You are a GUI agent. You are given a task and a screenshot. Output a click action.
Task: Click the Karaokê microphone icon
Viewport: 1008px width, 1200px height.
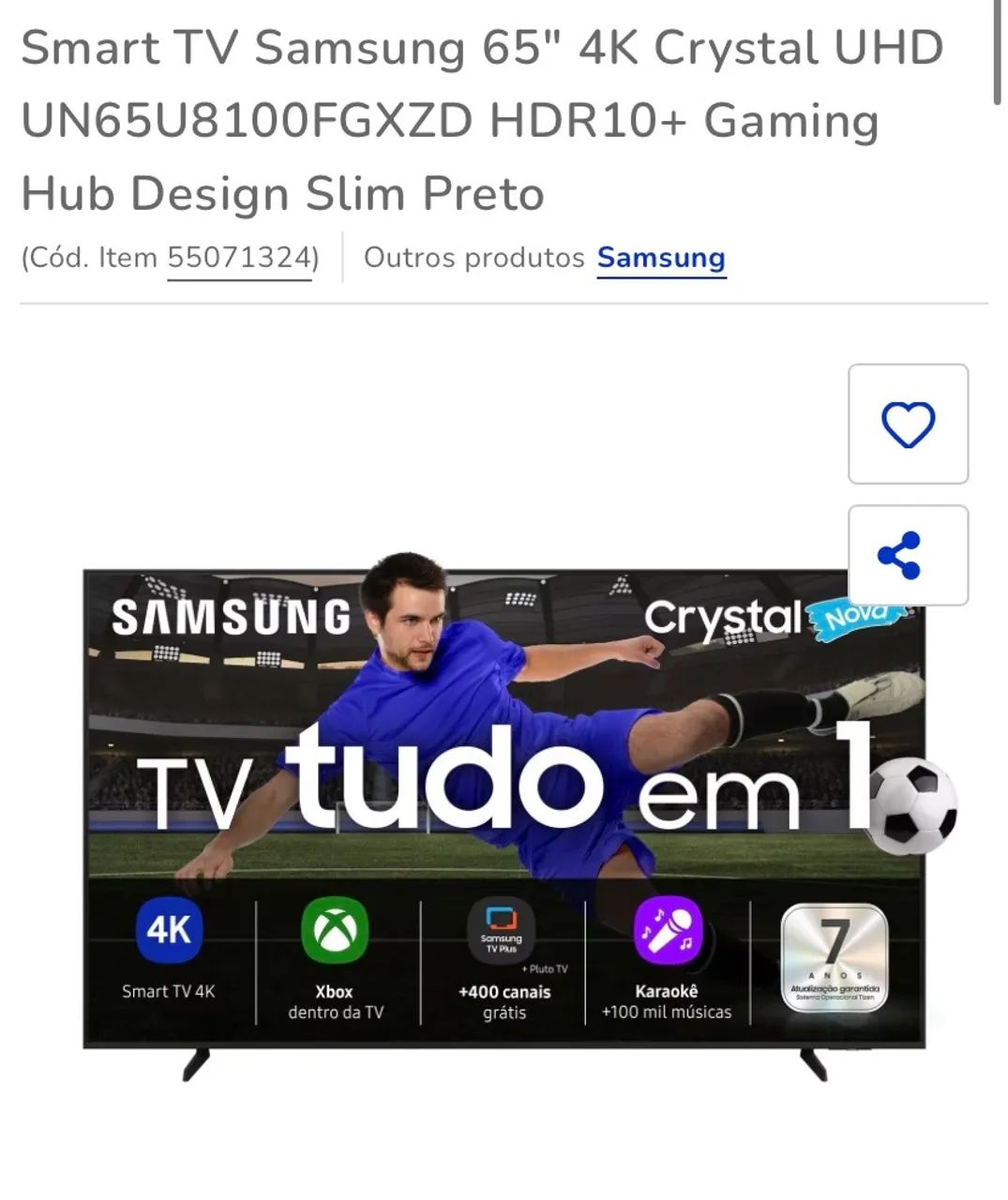pyautogui.click(x=667, y=928)
